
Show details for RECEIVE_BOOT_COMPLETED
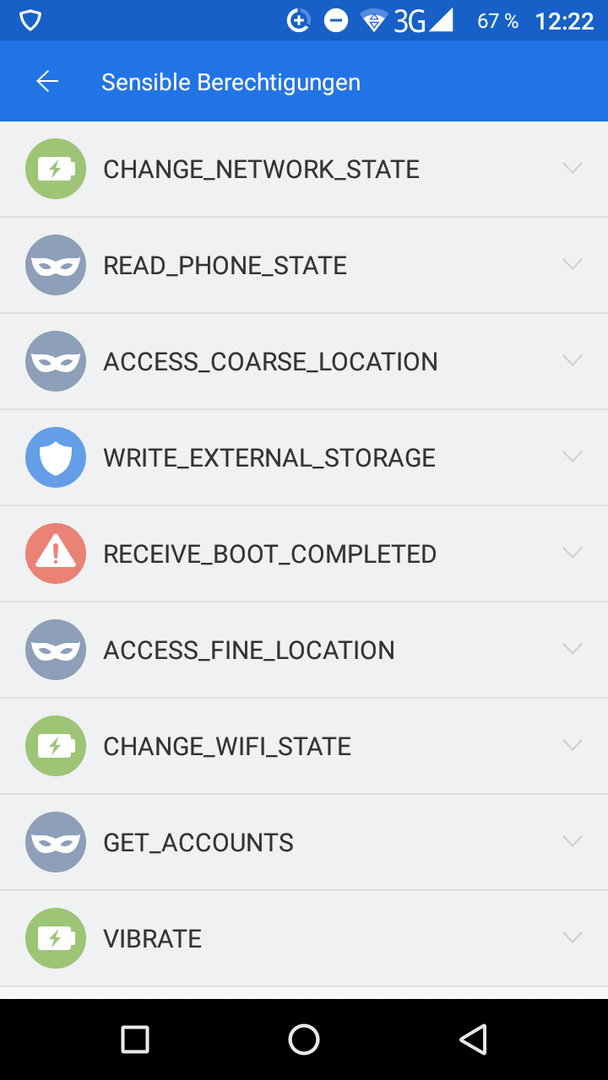(304, 554)
